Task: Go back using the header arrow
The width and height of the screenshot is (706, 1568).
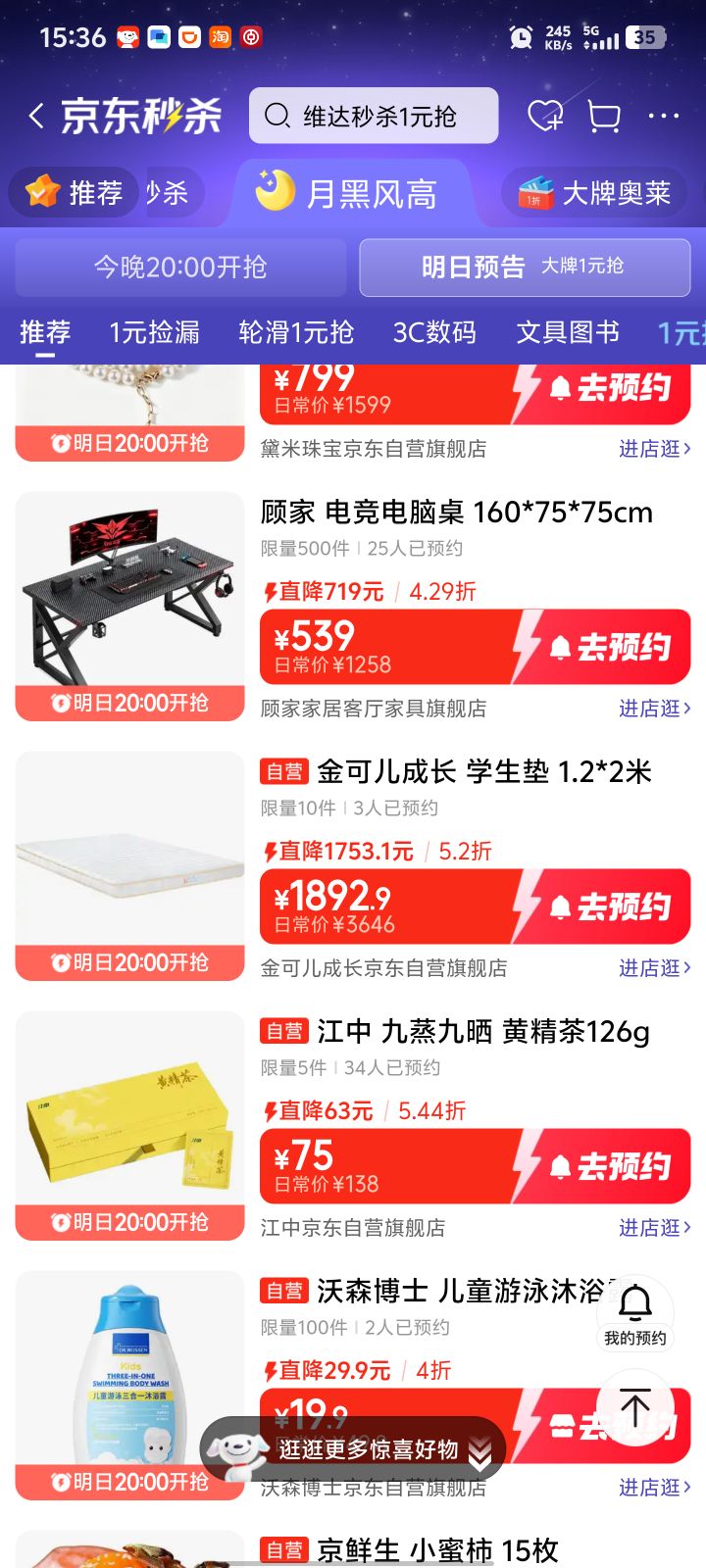Action: pyautogui.click(x=36, y=116)
